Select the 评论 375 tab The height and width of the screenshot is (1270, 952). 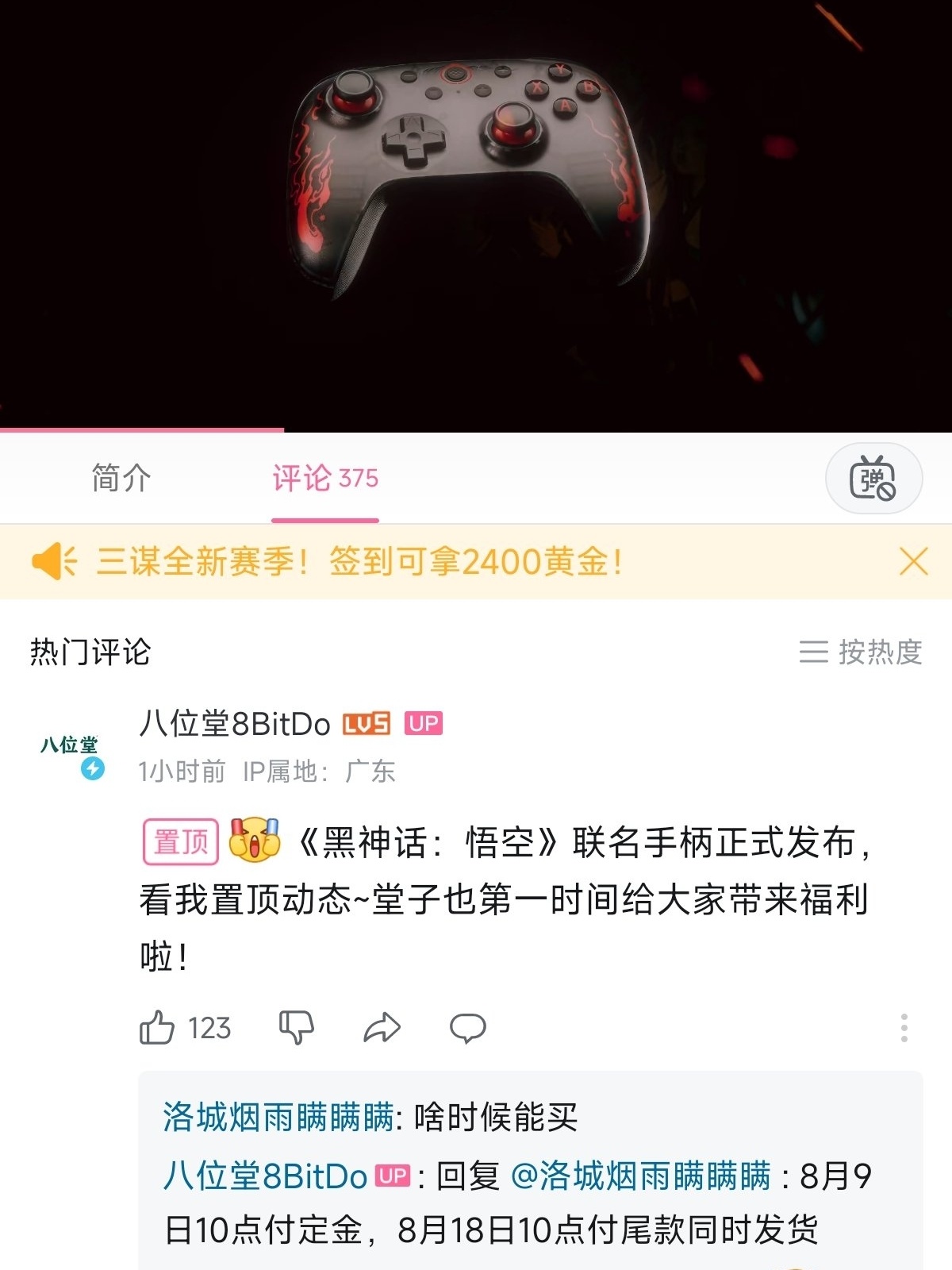click(x=325, y=478)
